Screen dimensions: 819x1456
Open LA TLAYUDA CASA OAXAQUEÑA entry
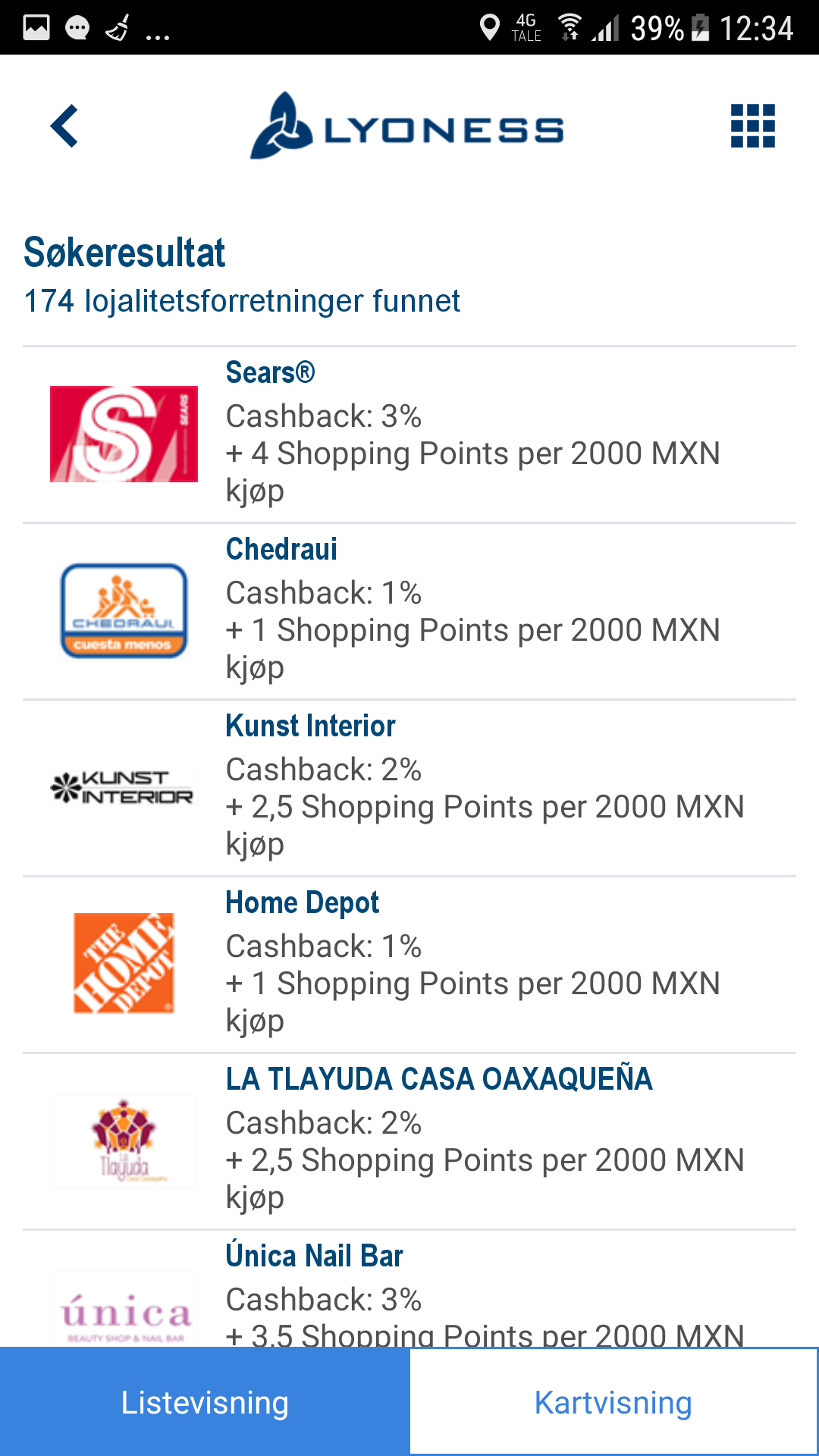pos(409,1141)
